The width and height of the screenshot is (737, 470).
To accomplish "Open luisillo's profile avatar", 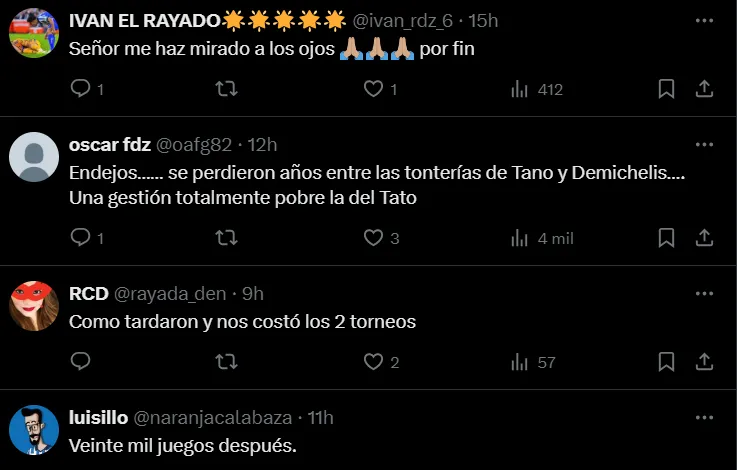I will click(x=34, y=431).
